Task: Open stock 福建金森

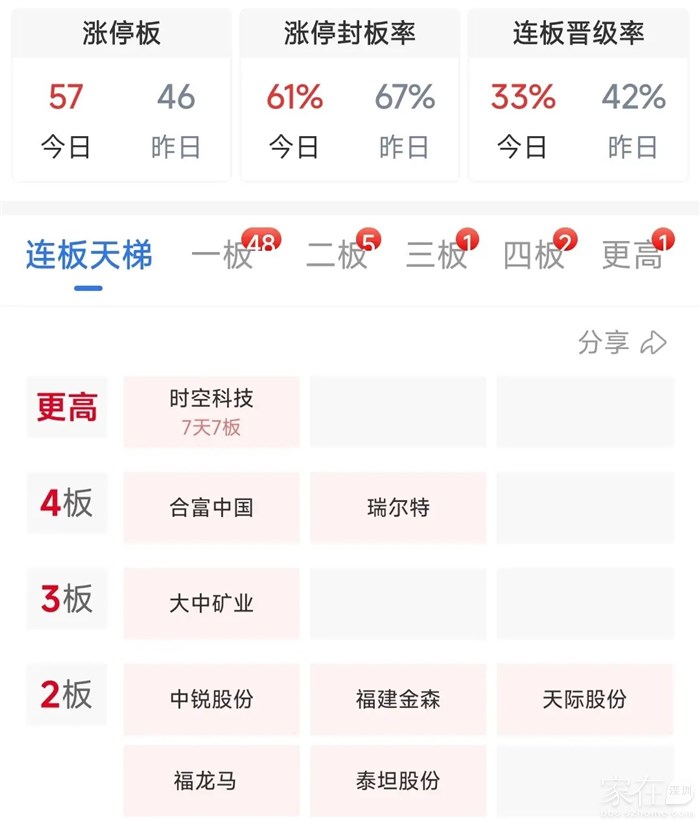Action: (398, 699)
